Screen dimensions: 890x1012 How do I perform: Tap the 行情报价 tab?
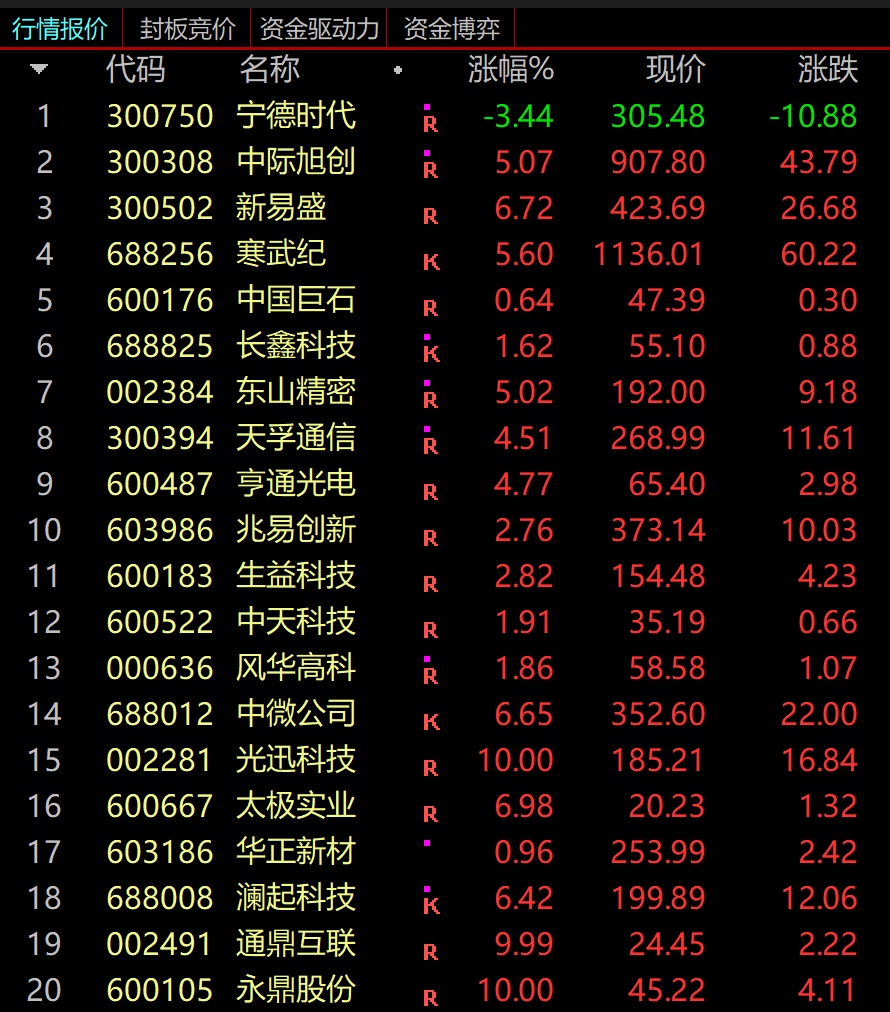60,28
